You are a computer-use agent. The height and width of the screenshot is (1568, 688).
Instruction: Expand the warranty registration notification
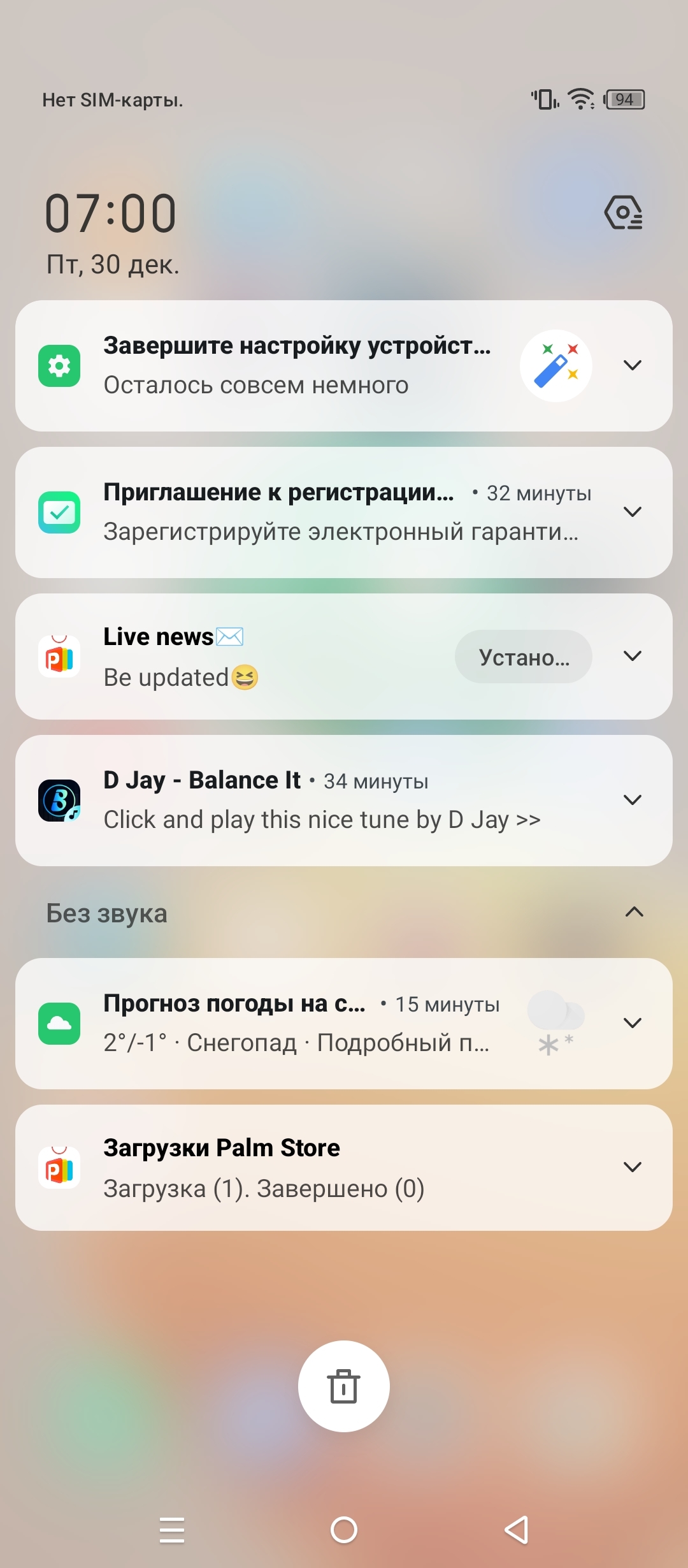[632, 512]
